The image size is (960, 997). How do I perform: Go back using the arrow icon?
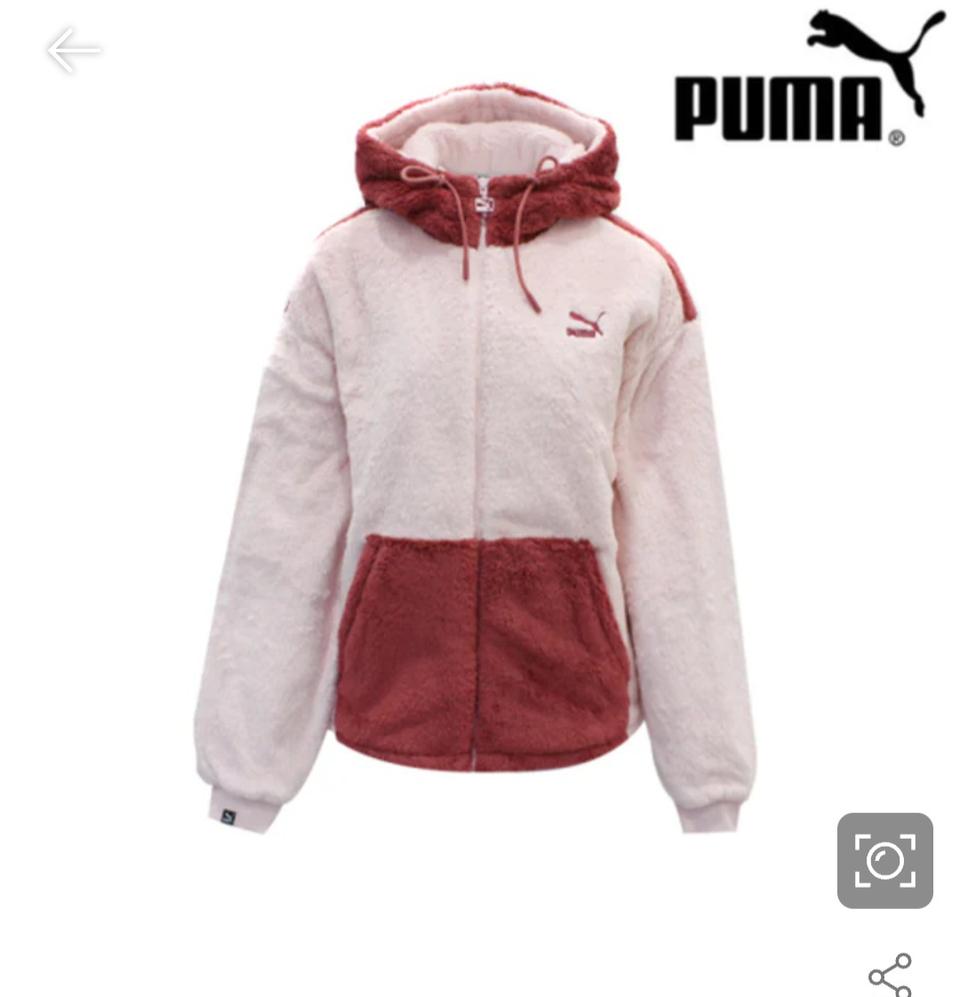74,51
